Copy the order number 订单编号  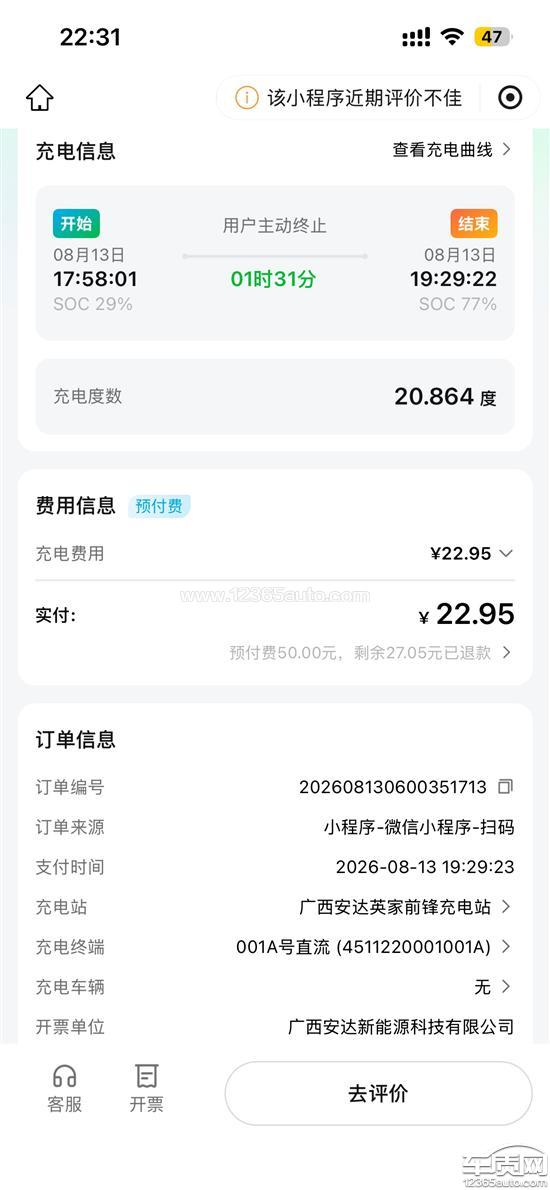point(505,787)
